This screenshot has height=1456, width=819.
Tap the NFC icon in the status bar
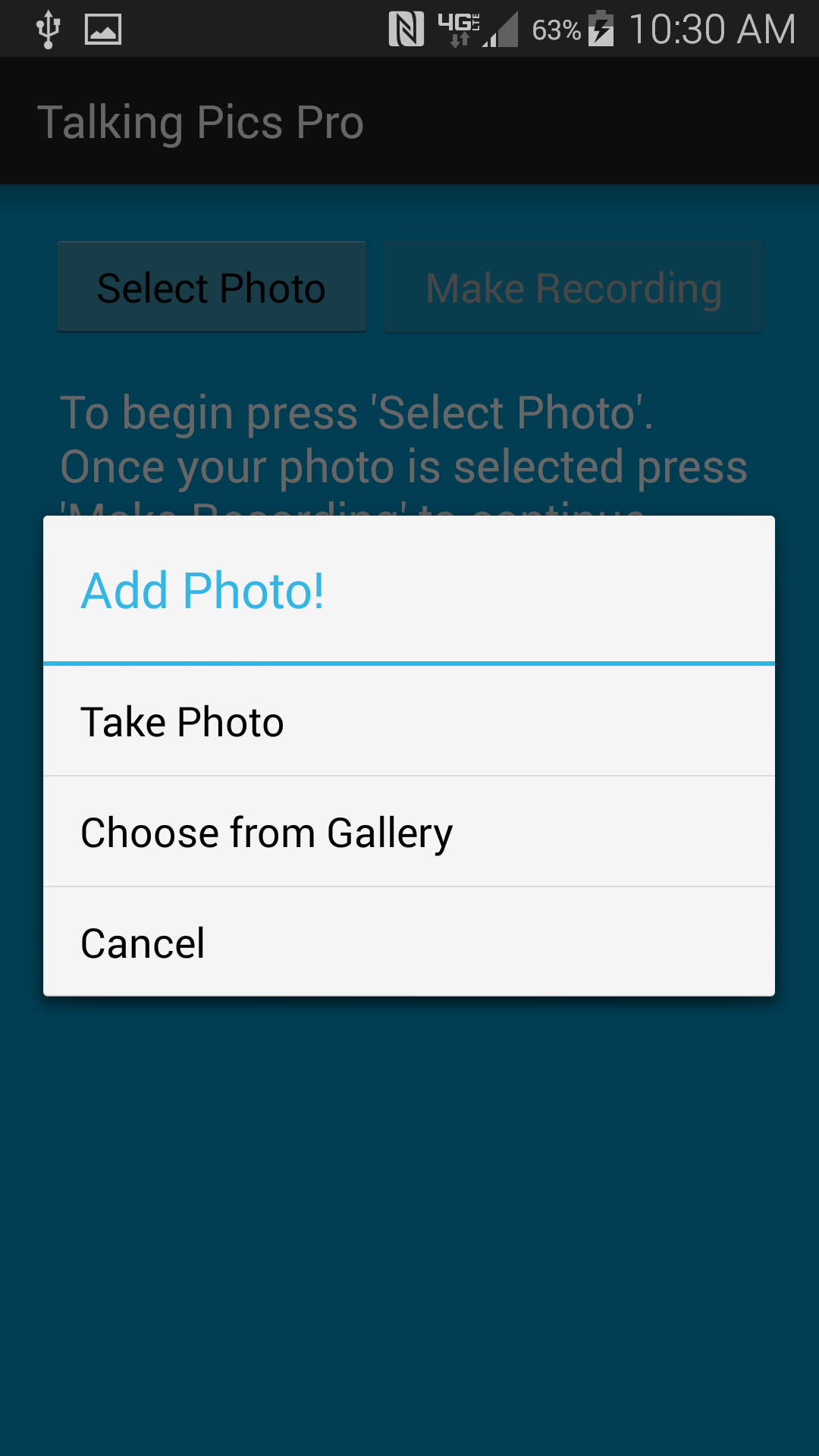click(x=408, y=29)
